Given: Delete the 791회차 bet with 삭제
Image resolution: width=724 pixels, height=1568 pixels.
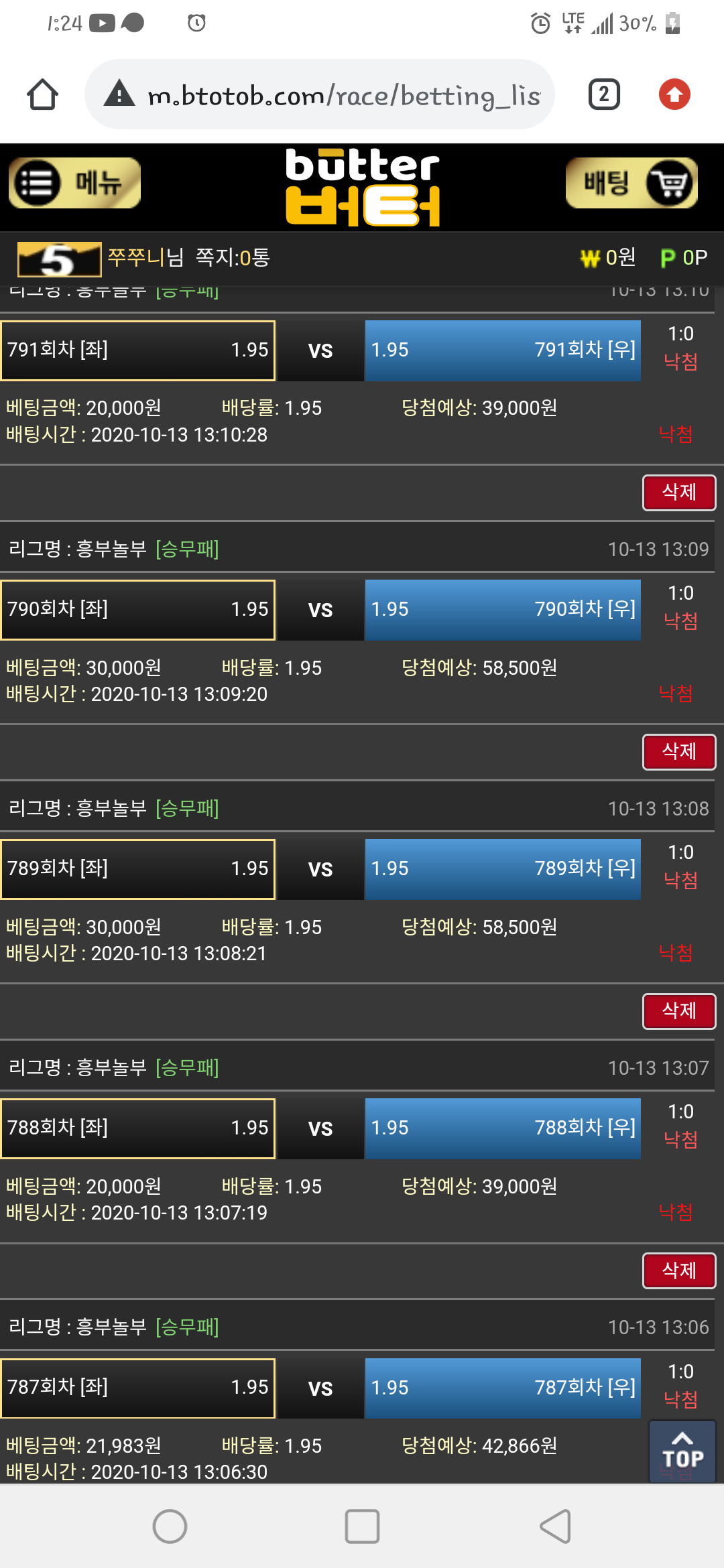Looking at the screenshot, I should coord(678,493).
